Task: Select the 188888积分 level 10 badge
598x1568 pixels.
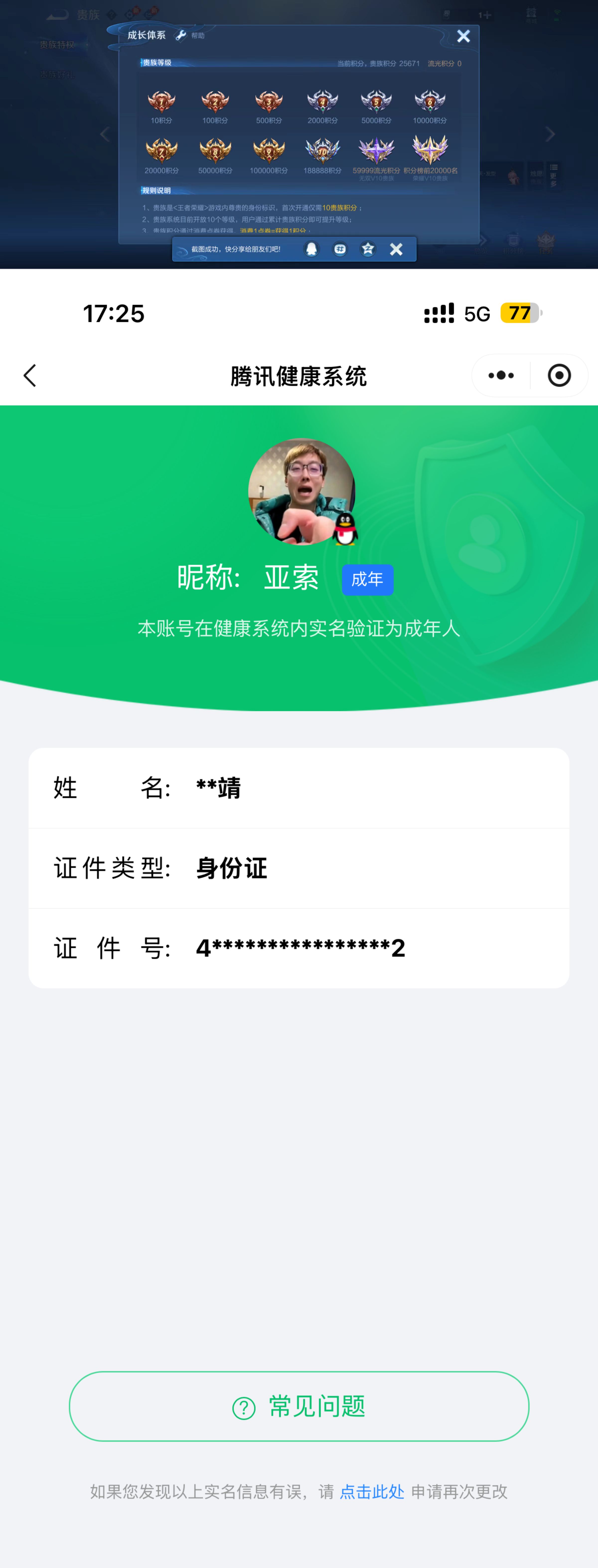Action: tap(321, 151)
